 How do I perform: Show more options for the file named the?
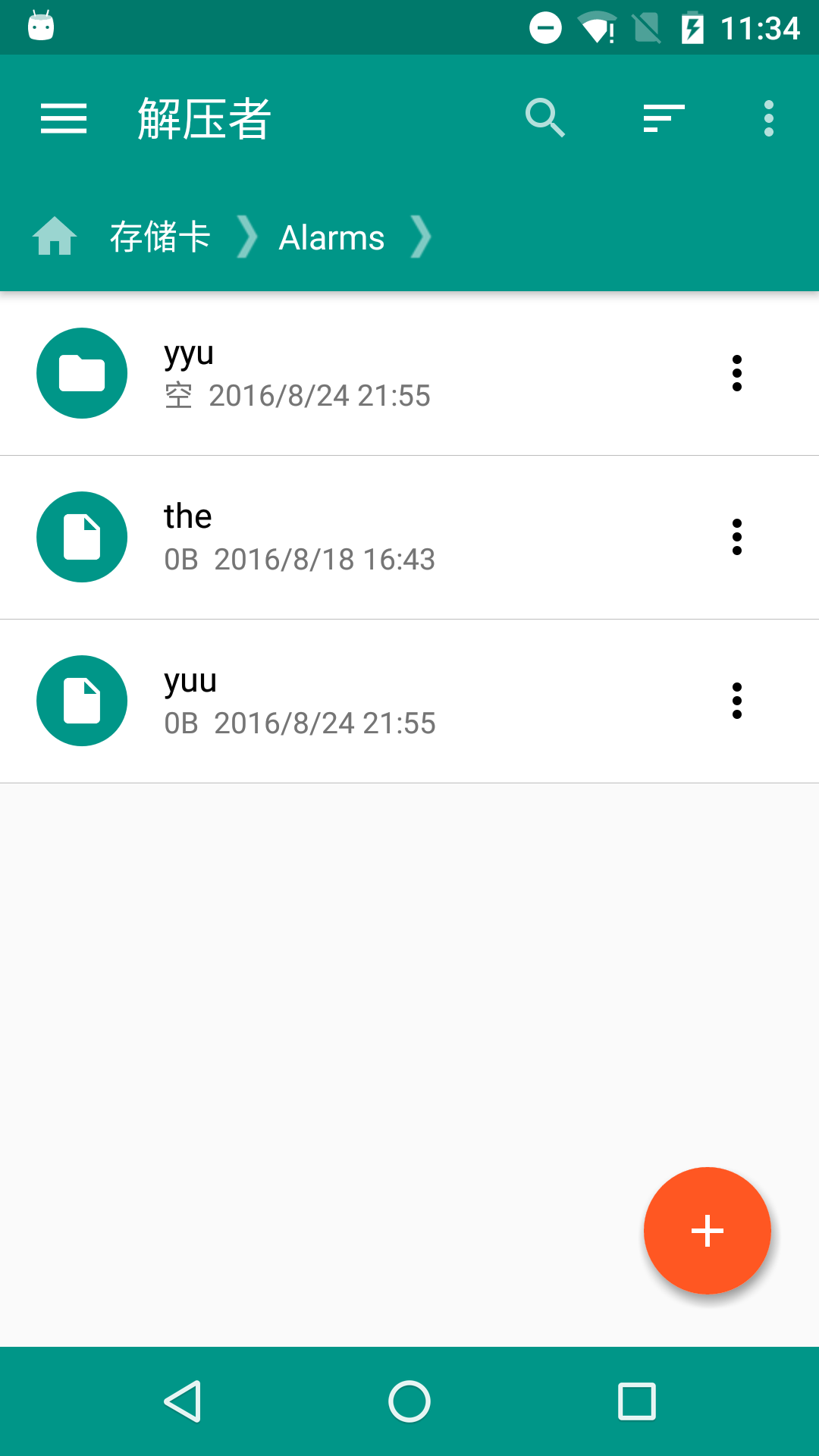(x=736, y=537)
